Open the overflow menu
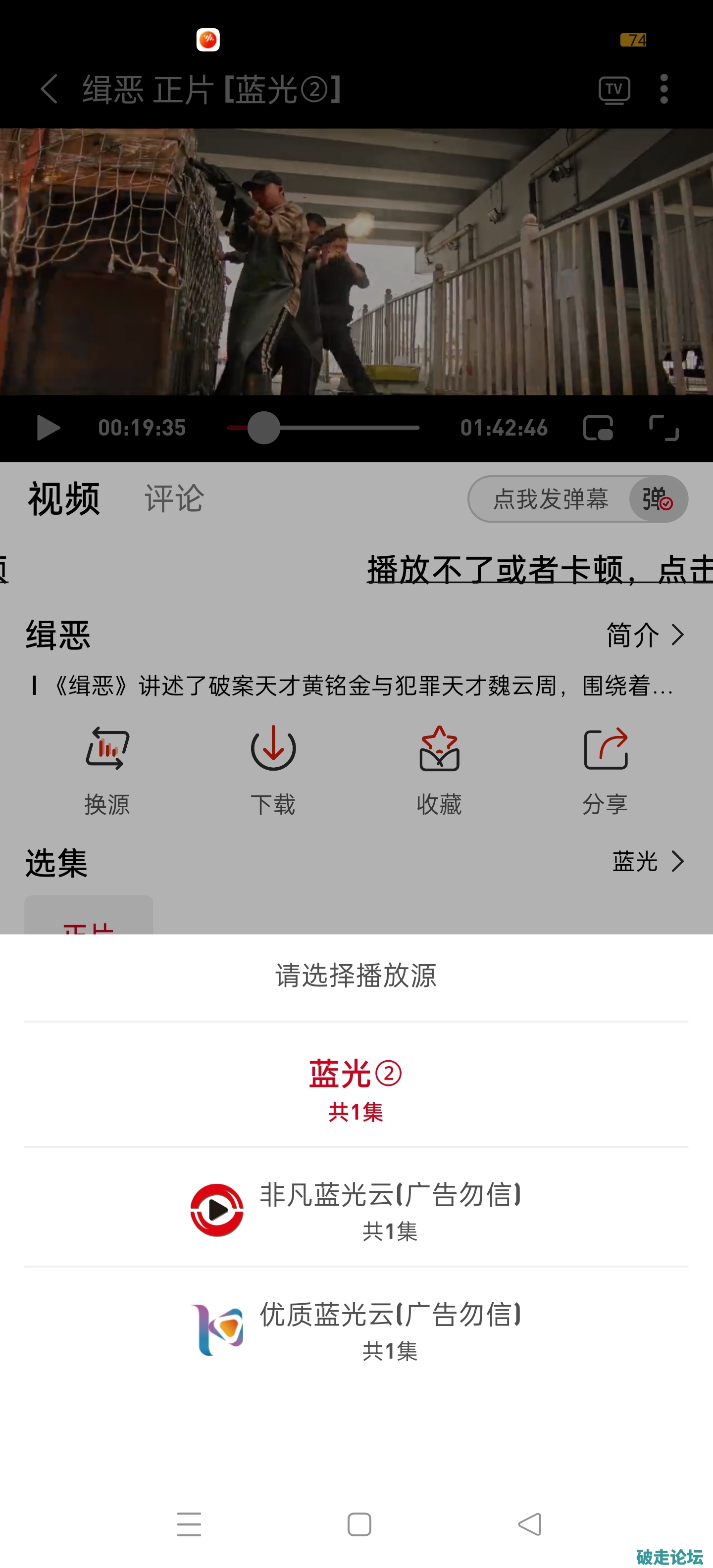 tap(663, 90)
